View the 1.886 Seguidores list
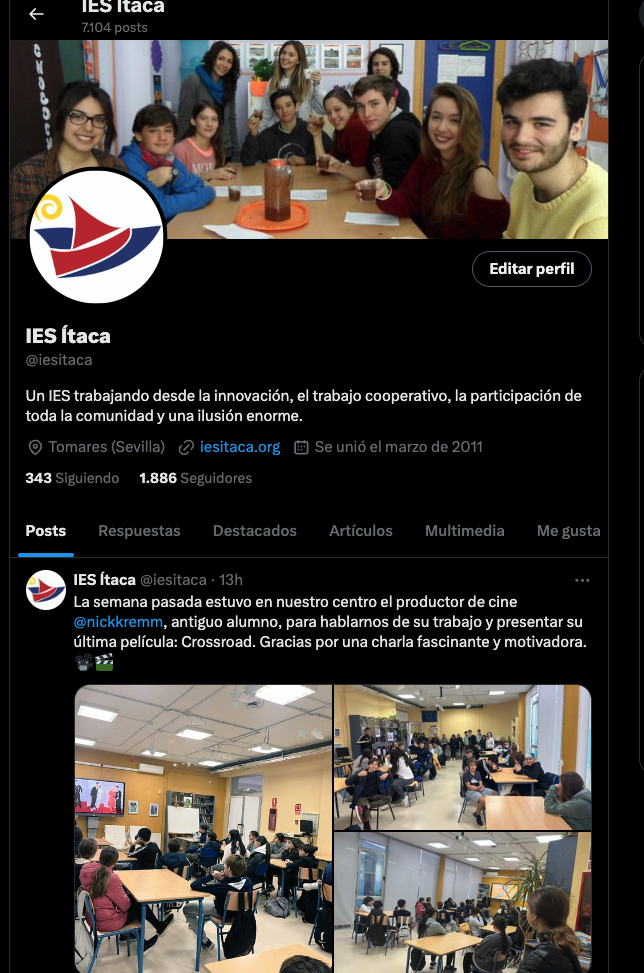Image resolution: width=644 pixels, height=973 pixels. coord(196,478)
